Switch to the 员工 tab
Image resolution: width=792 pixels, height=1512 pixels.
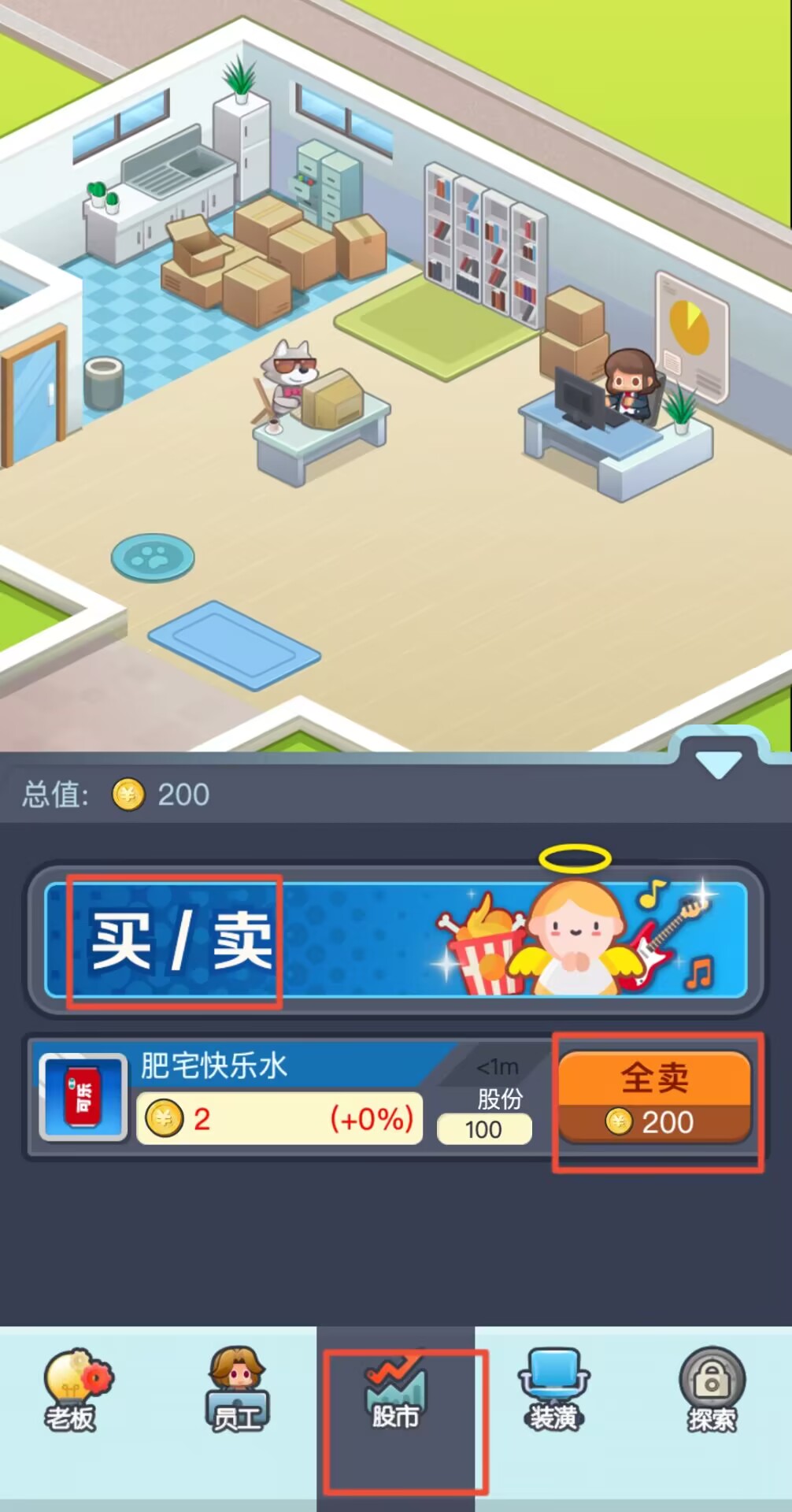tap(236, 1392)
